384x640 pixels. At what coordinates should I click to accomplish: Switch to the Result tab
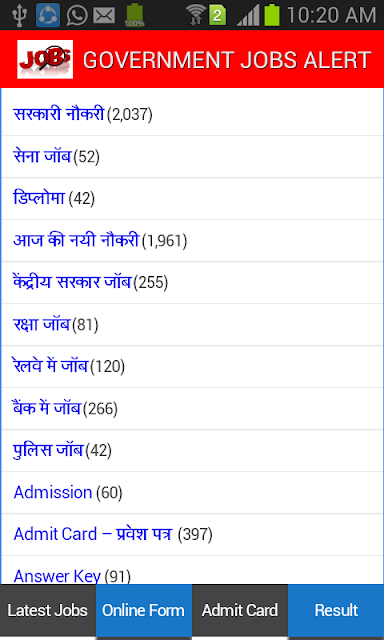pos(336,611)
